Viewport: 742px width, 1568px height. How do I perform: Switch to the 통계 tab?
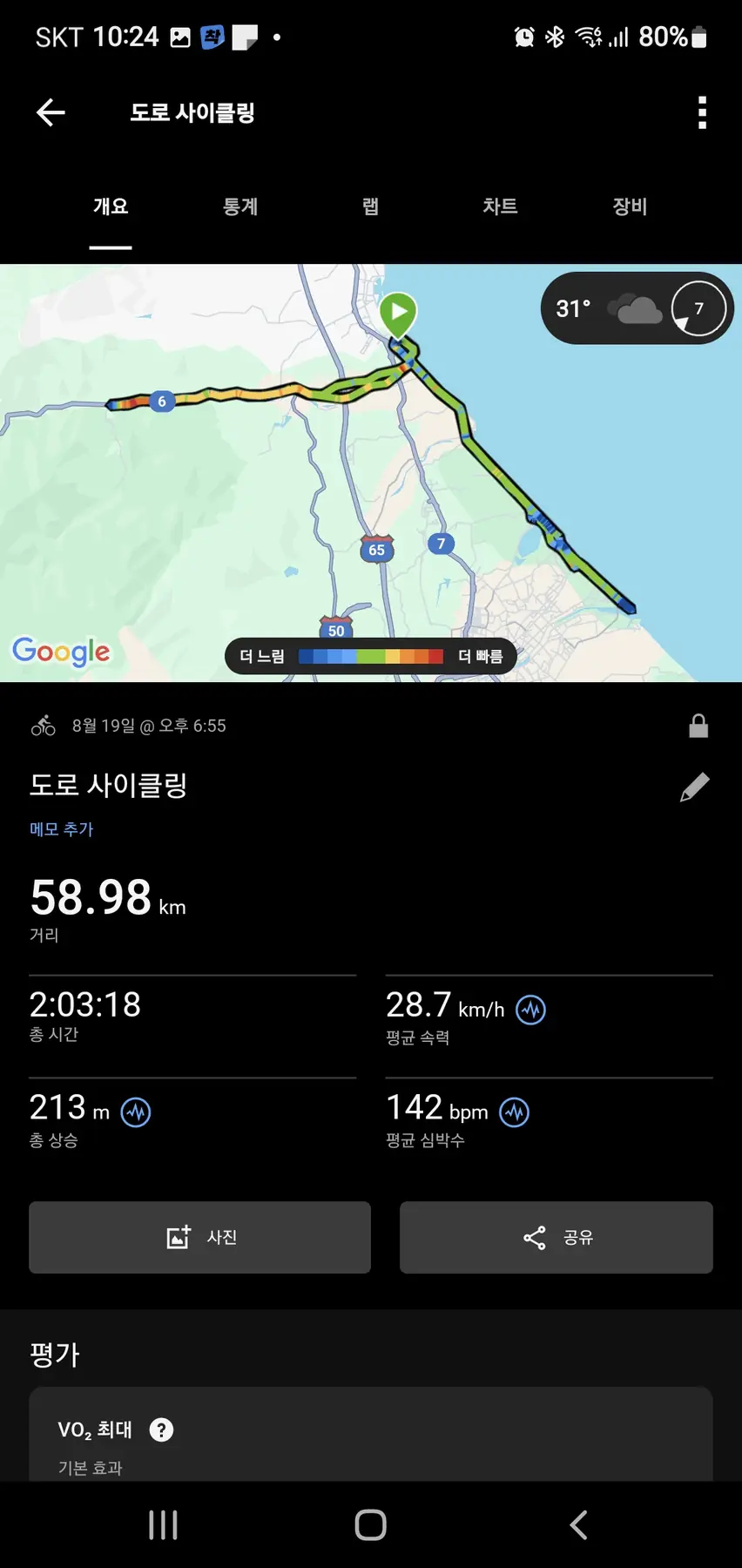point(240,206)
